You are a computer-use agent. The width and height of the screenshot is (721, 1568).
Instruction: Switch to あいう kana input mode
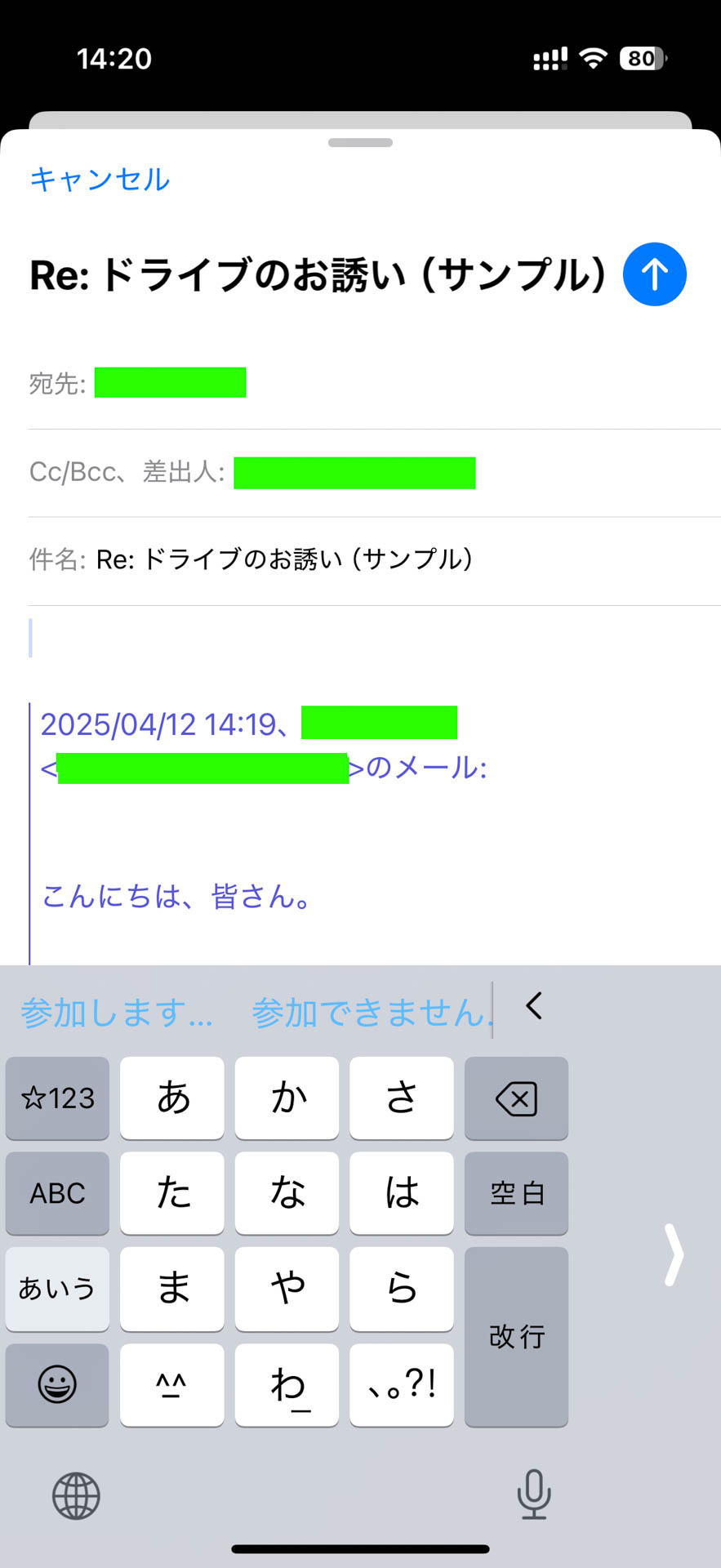(x=56, y=1289)
